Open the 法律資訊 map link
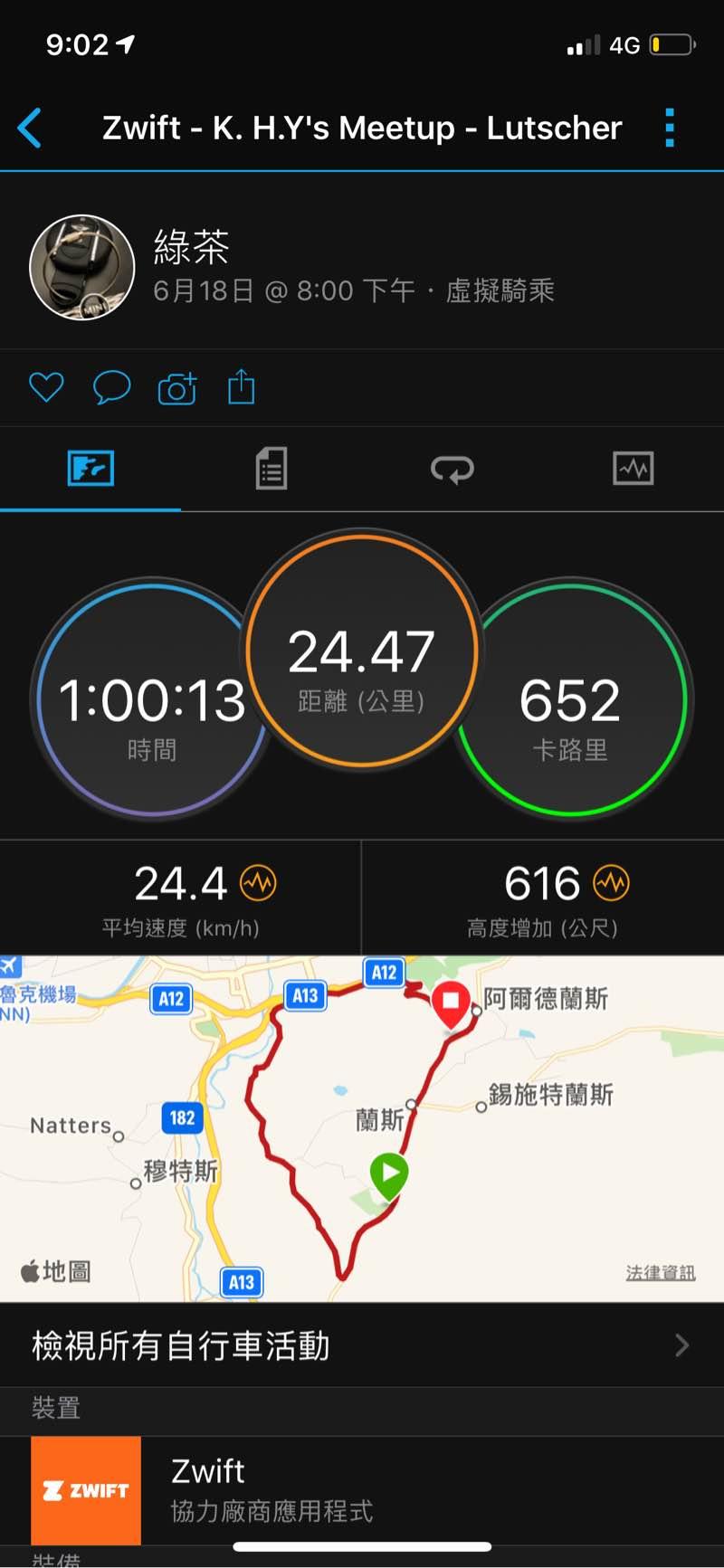The height and width of the screenshot is (1568, 724). pos(661,1273)
